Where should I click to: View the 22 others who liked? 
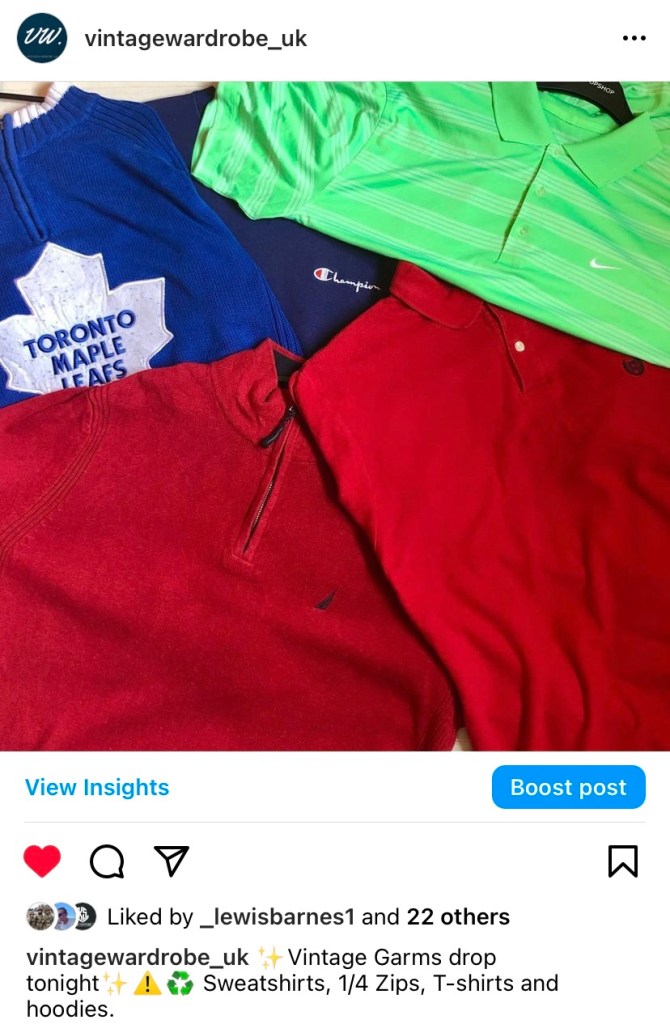458,917
